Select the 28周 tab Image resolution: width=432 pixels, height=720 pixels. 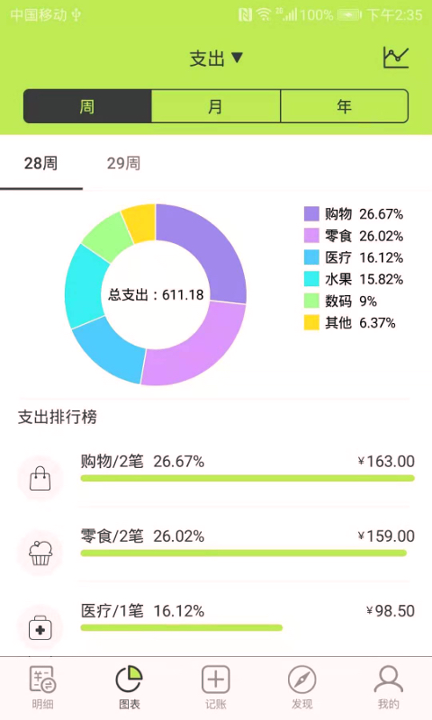click(41, 163)
